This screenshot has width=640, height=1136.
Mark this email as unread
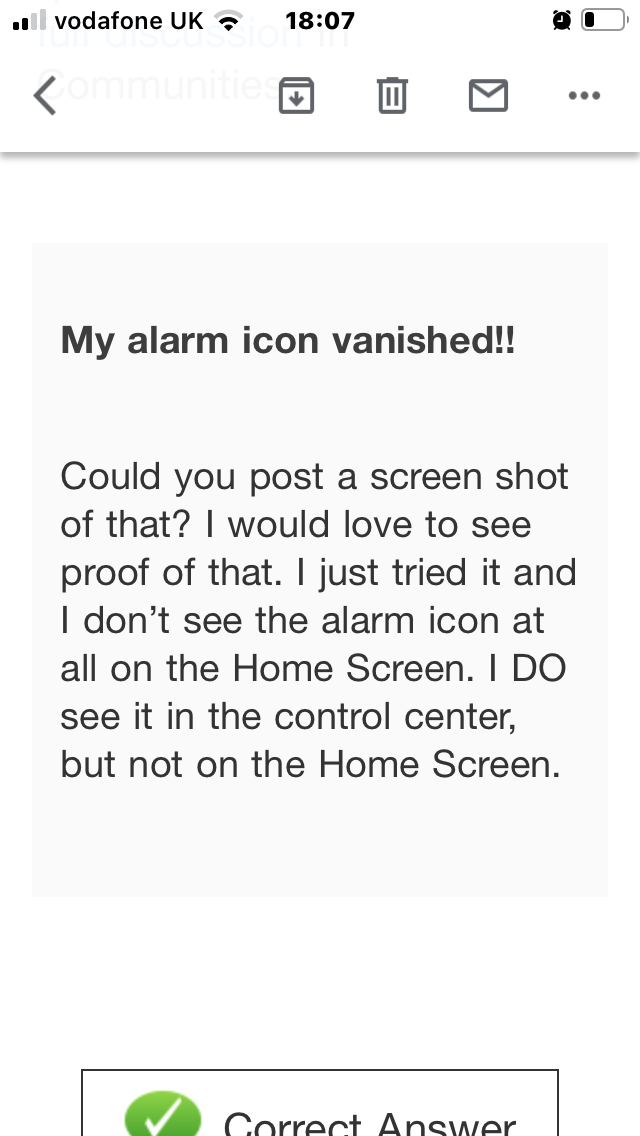[x=488, y=96]
